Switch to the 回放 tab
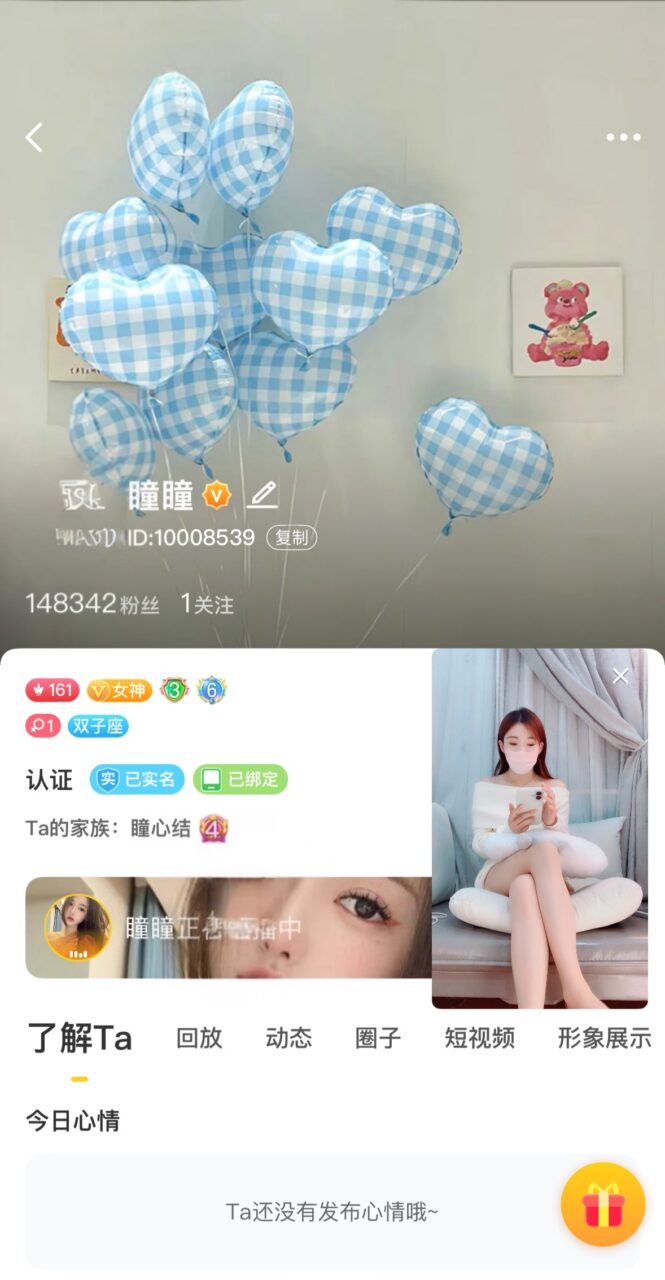This screenshot has width=665, height=1280. click(199, 1038)
